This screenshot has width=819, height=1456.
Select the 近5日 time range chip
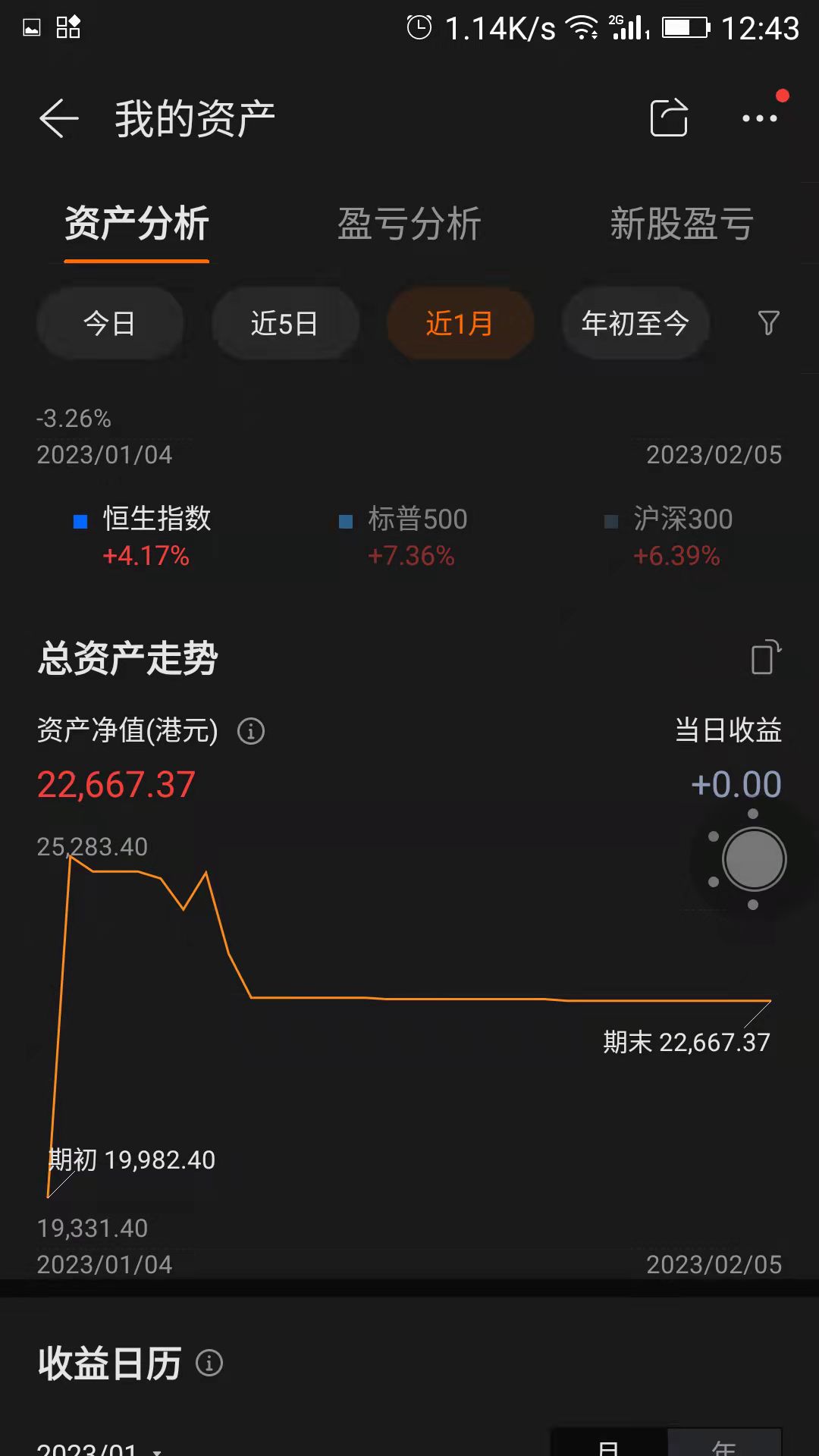click(x=284, y=324)
